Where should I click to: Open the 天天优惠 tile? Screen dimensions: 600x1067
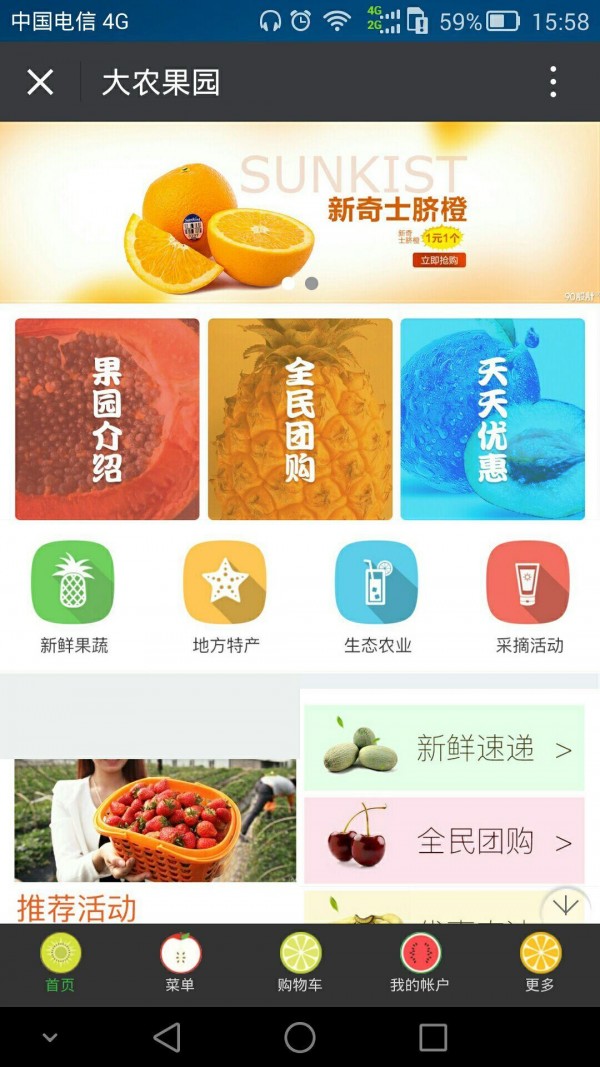pos(492,419)
